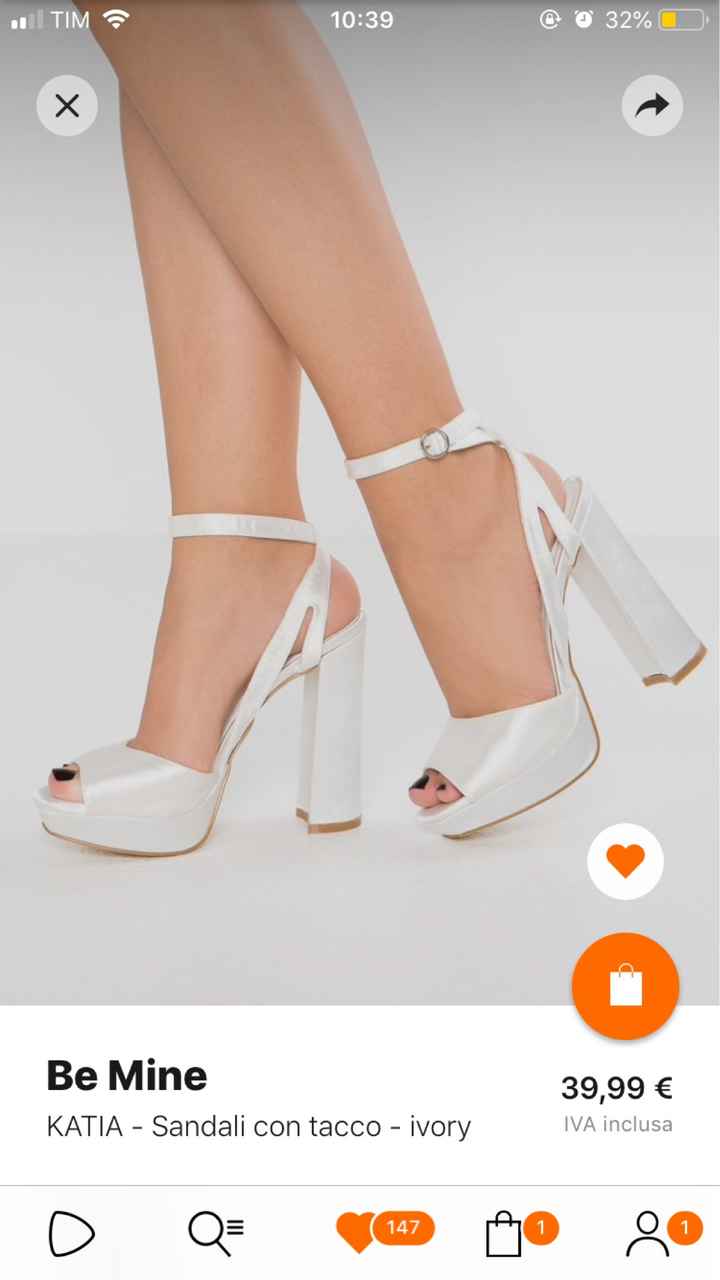This screenshot has height=1280, width=720.
Task: Open the share options for this product
Action: pos(652,105)
